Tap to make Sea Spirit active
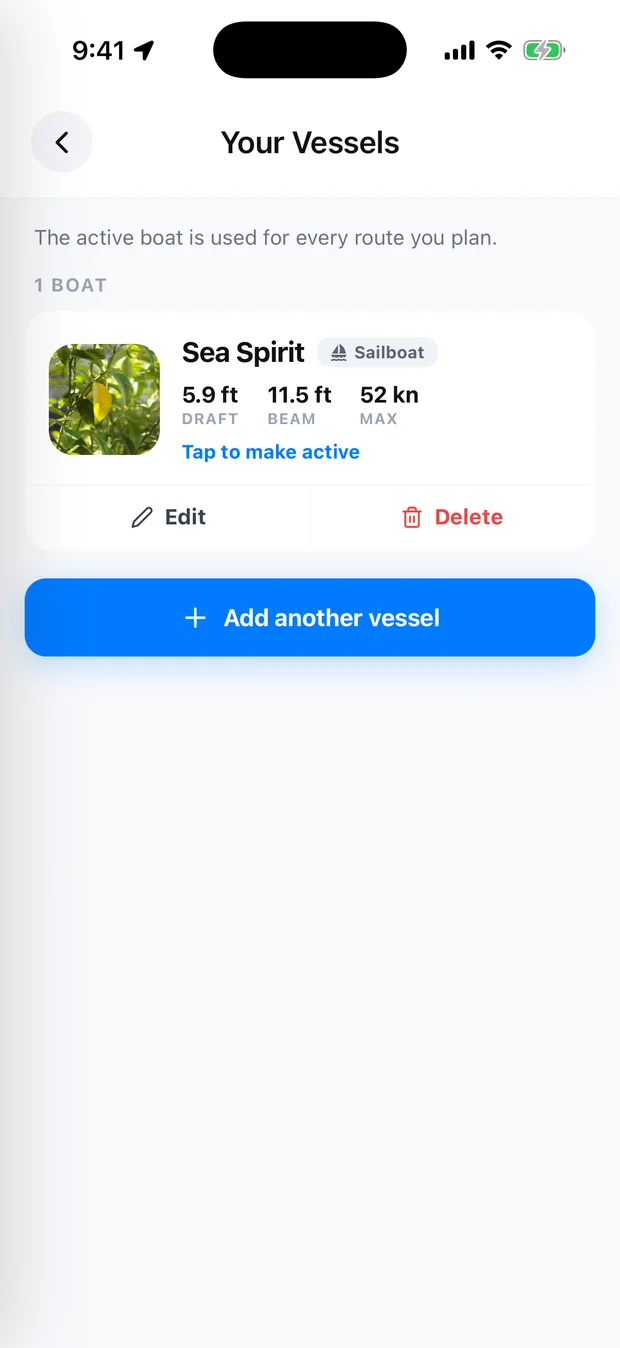Viewport: 620px width, 1348px height. click(271, 452)
